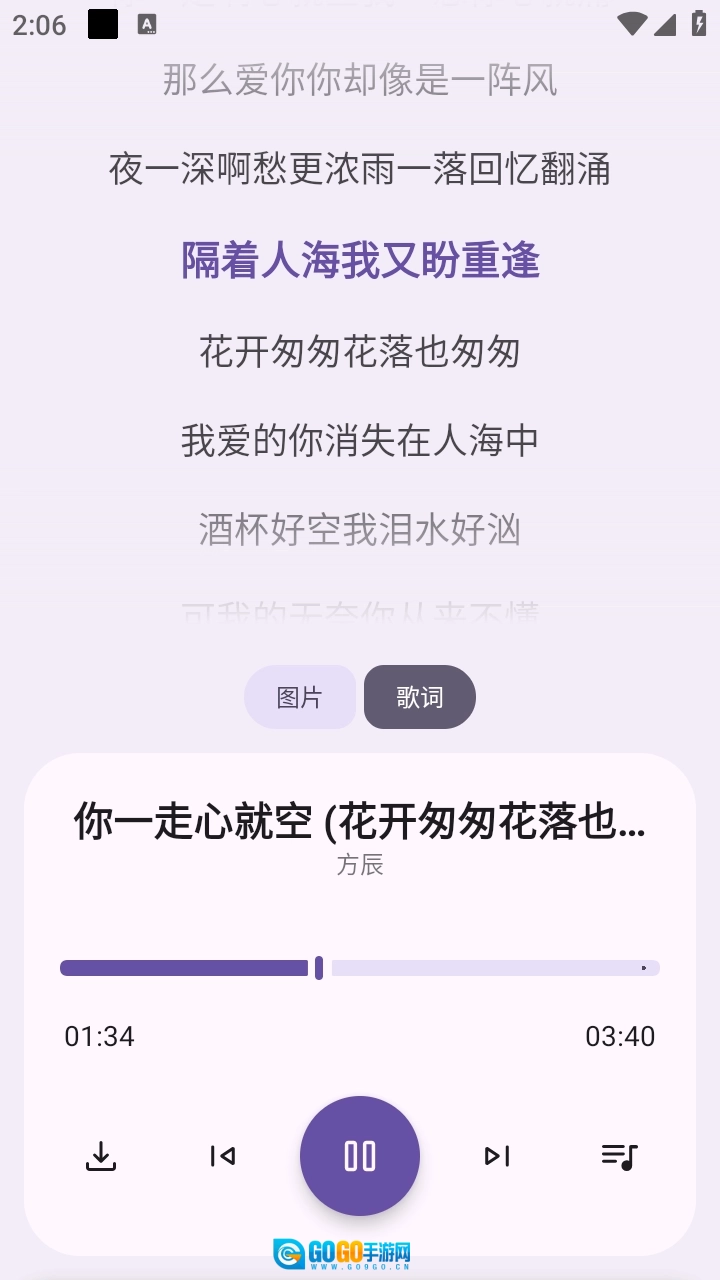The image size is (720, 1280).
Task: Open the playlist queue
Action: point(619,1156)
